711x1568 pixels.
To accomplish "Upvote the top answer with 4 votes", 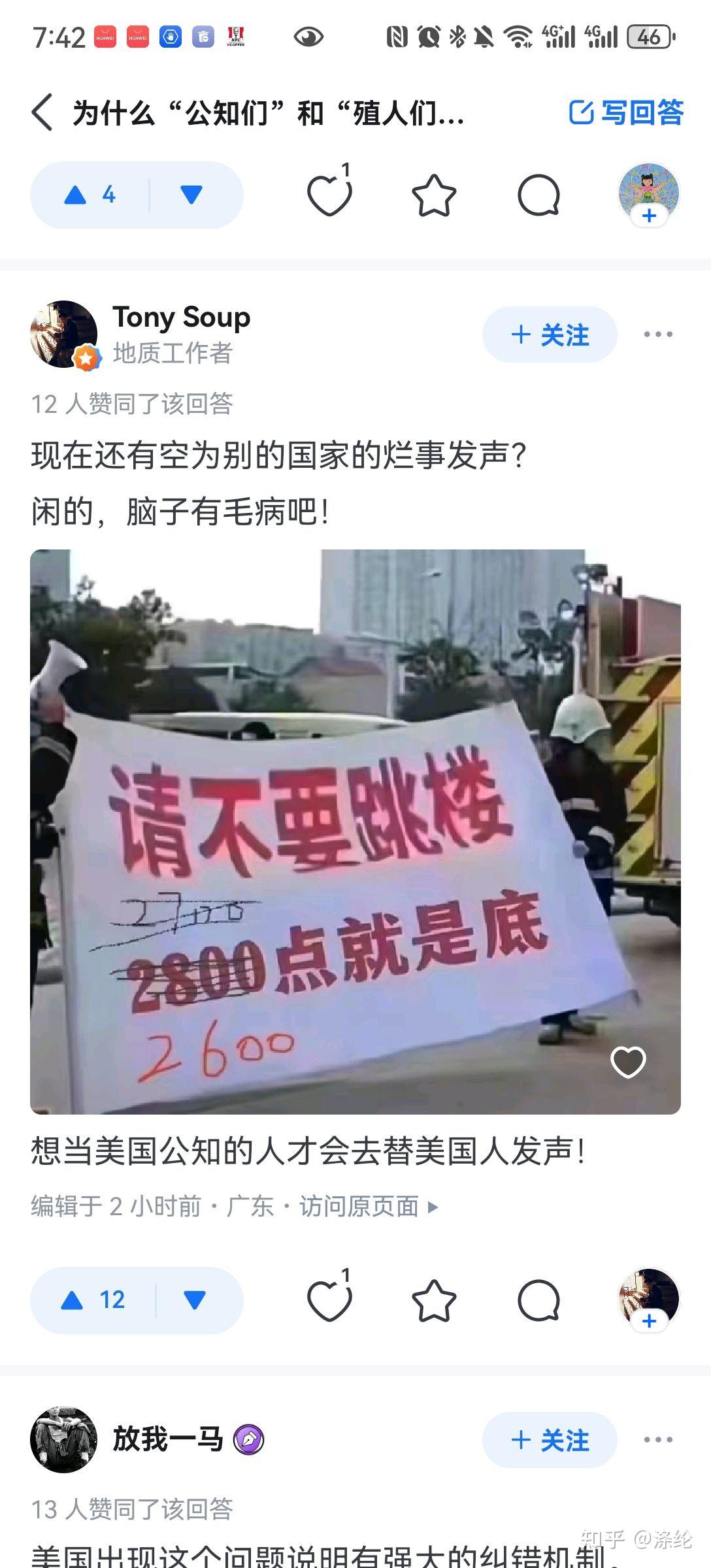I will 90,195.
